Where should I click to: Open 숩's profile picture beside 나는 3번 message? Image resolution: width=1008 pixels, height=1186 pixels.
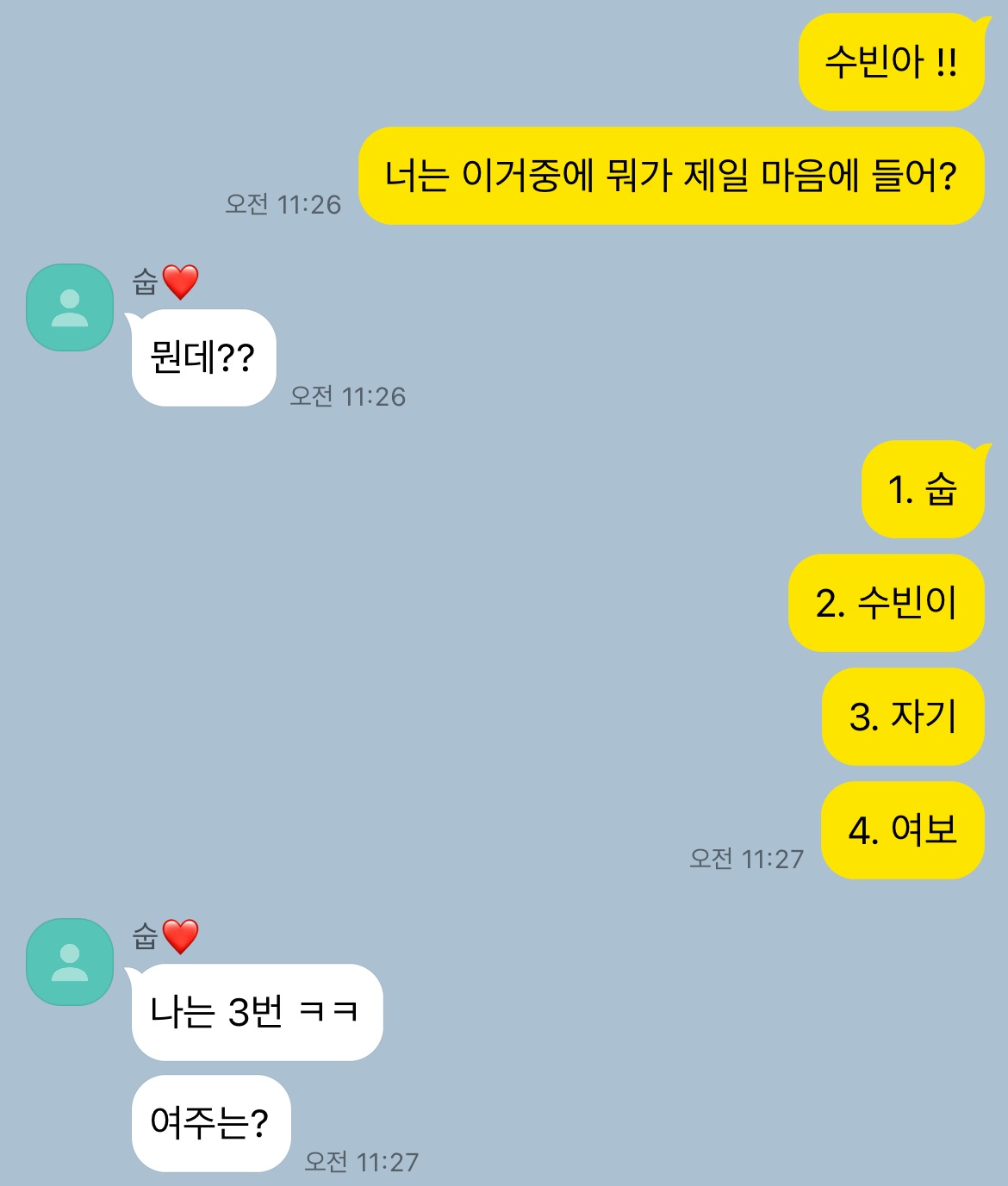pos(70,962)
